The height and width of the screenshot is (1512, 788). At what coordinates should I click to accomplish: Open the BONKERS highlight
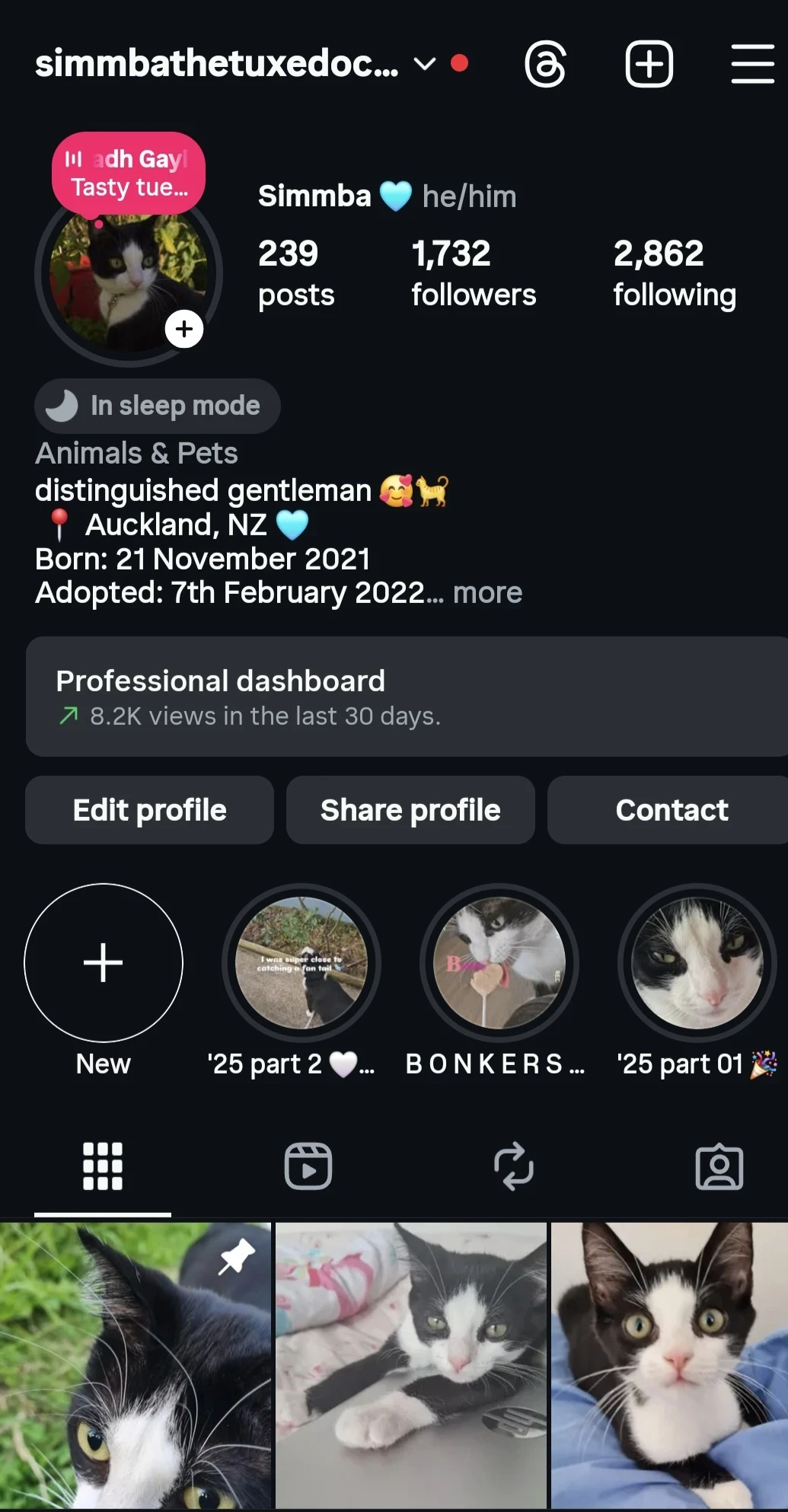pos(499,963)
